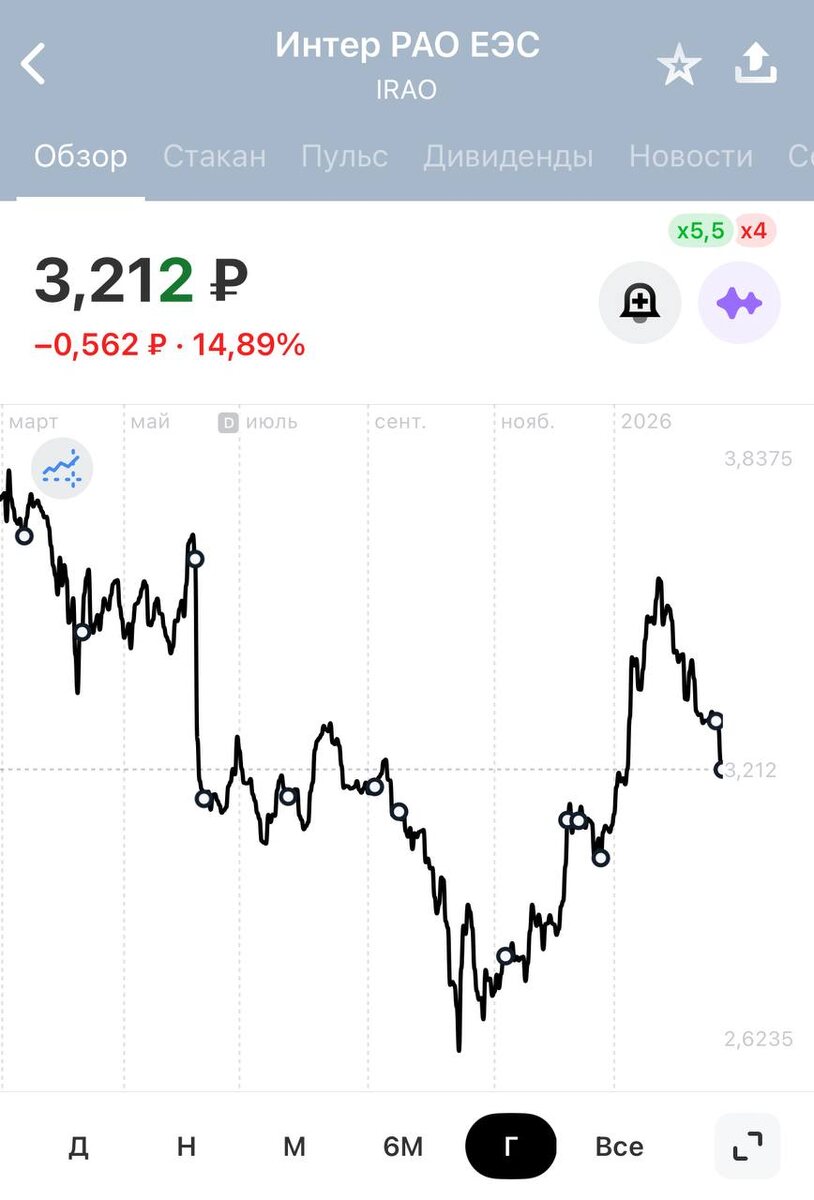This screenshot has width=814, height=1200.
Task: Select the Обзор tab
Action: pyautogui.click(x=81, y=157)
